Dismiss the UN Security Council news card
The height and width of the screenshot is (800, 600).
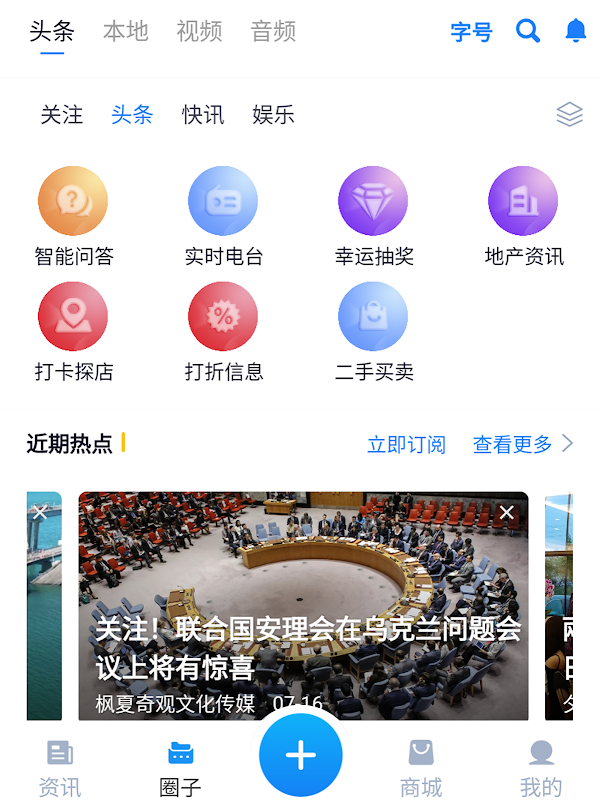[x=507, y=513]
